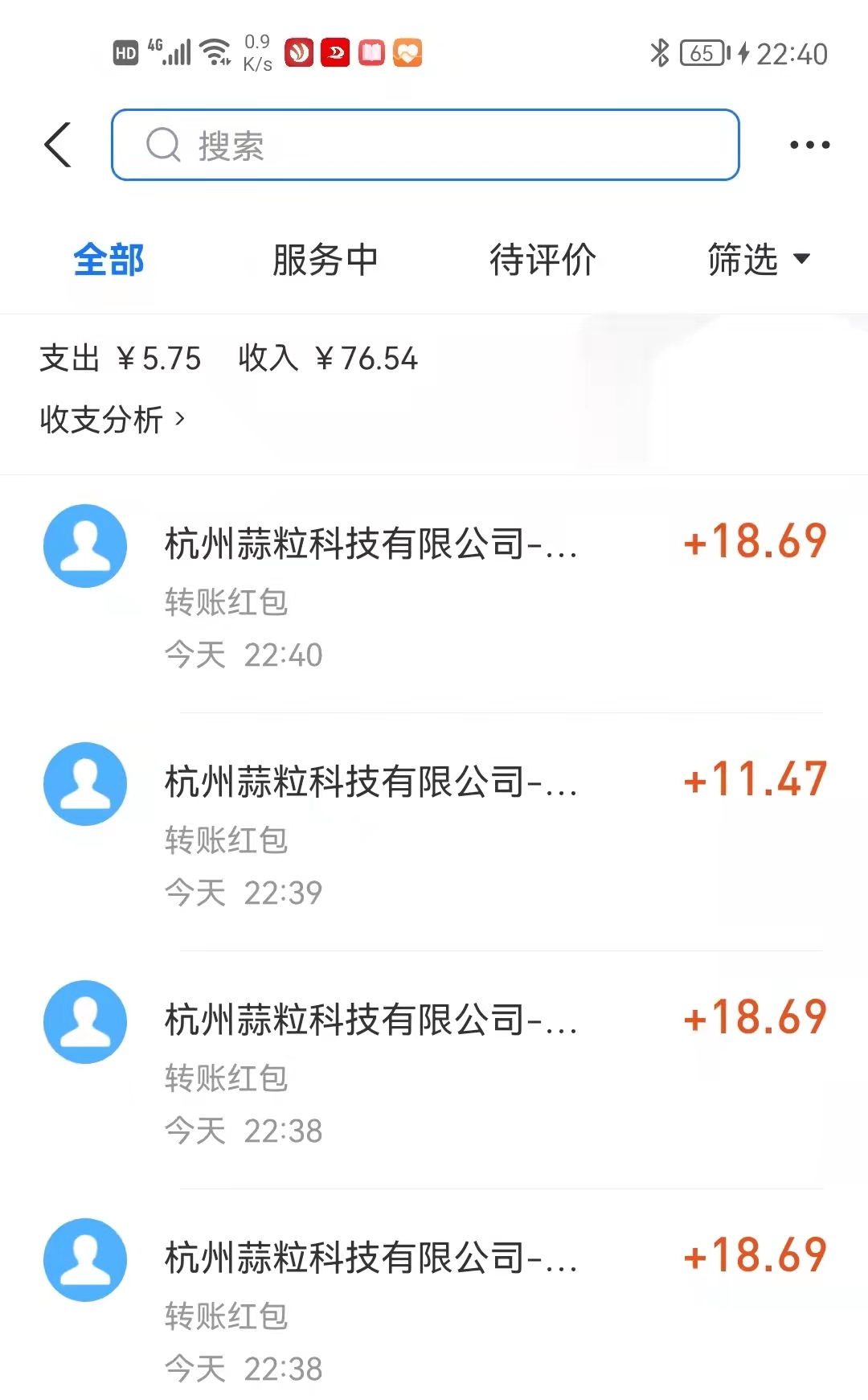Viewport: 868px width, 1400px height.
Task: Tap the 搜索 search field
Action: pyautogui.click(x=424, y=146)
